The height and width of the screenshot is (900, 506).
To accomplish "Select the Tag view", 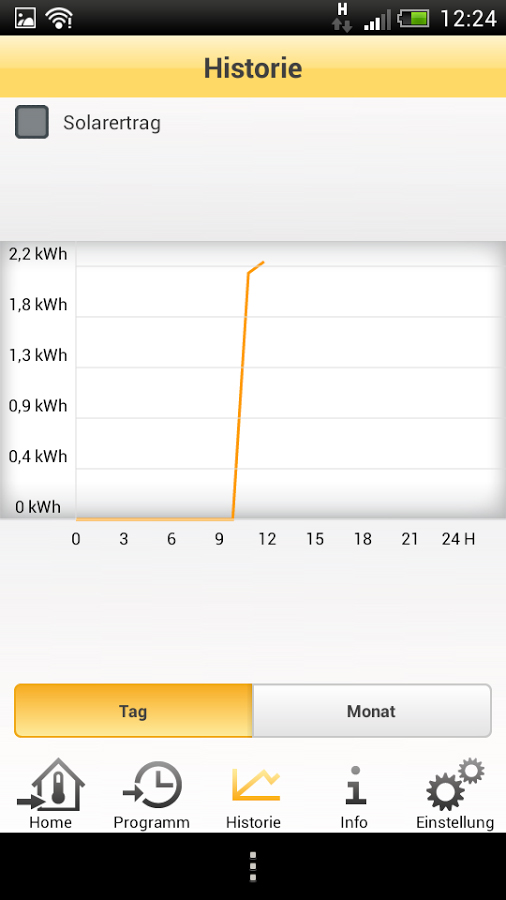I will coord(133,711).
